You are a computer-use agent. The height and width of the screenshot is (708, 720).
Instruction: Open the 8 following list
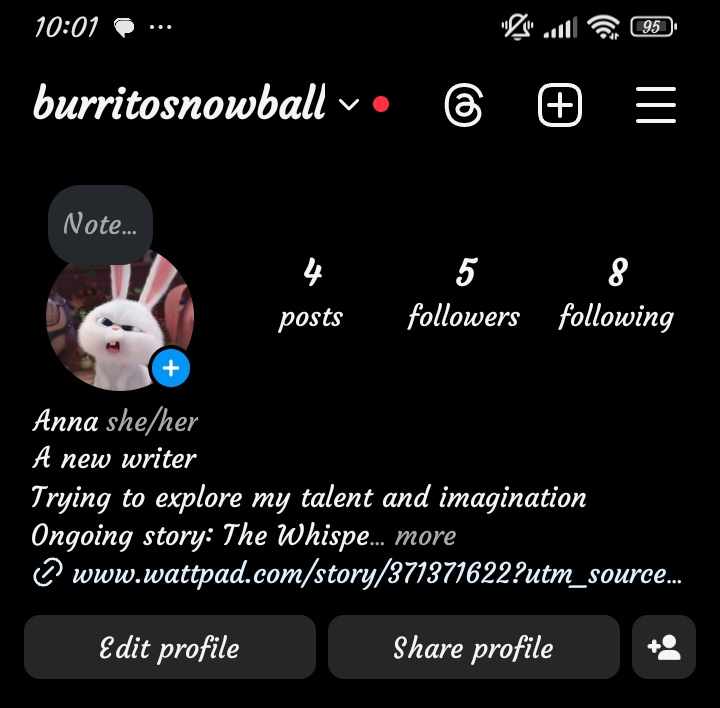(616, 292)
